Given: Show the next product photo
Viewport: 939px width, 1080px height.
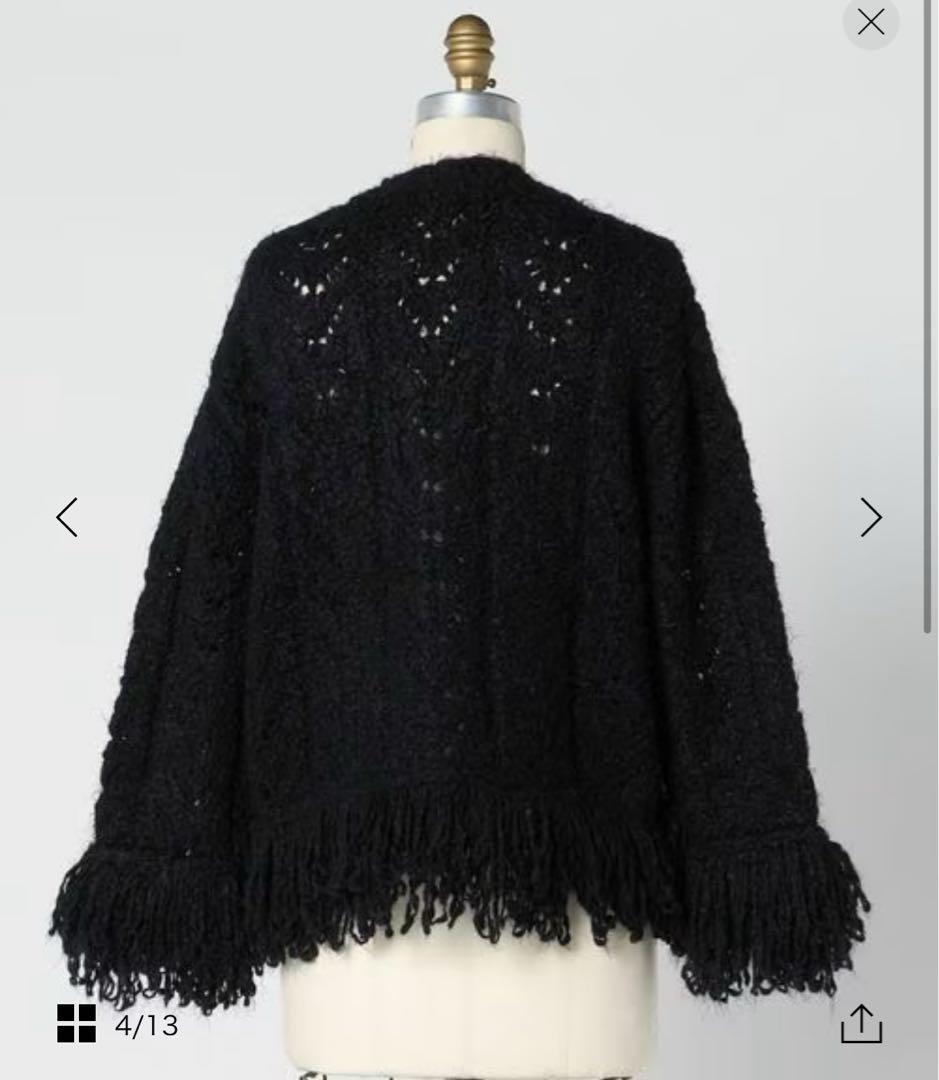Looking at the screenshot, I should (871, 517).
